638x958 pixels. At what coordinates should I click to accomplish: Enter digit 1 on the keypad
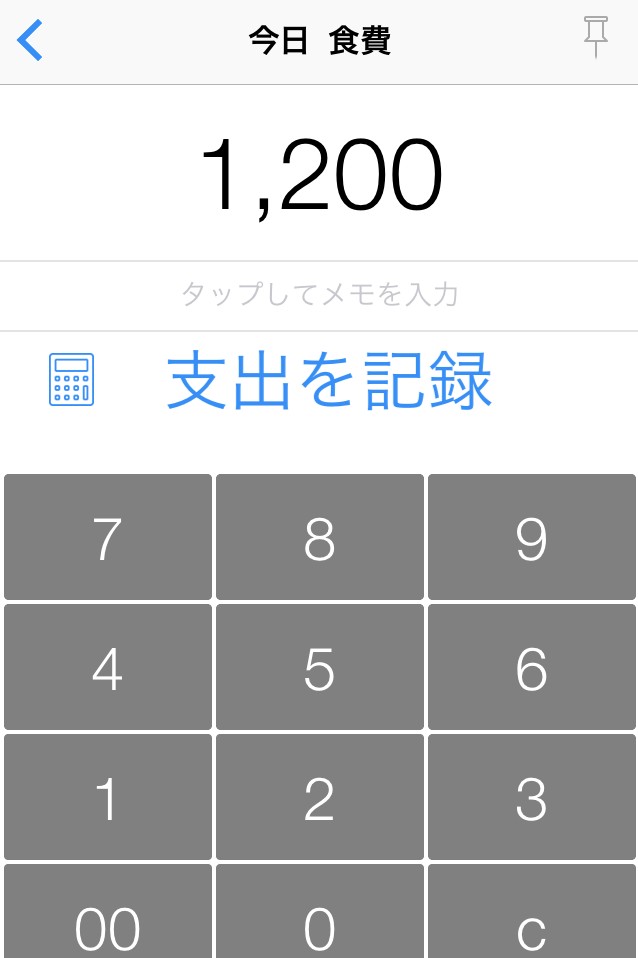[108, 797]
